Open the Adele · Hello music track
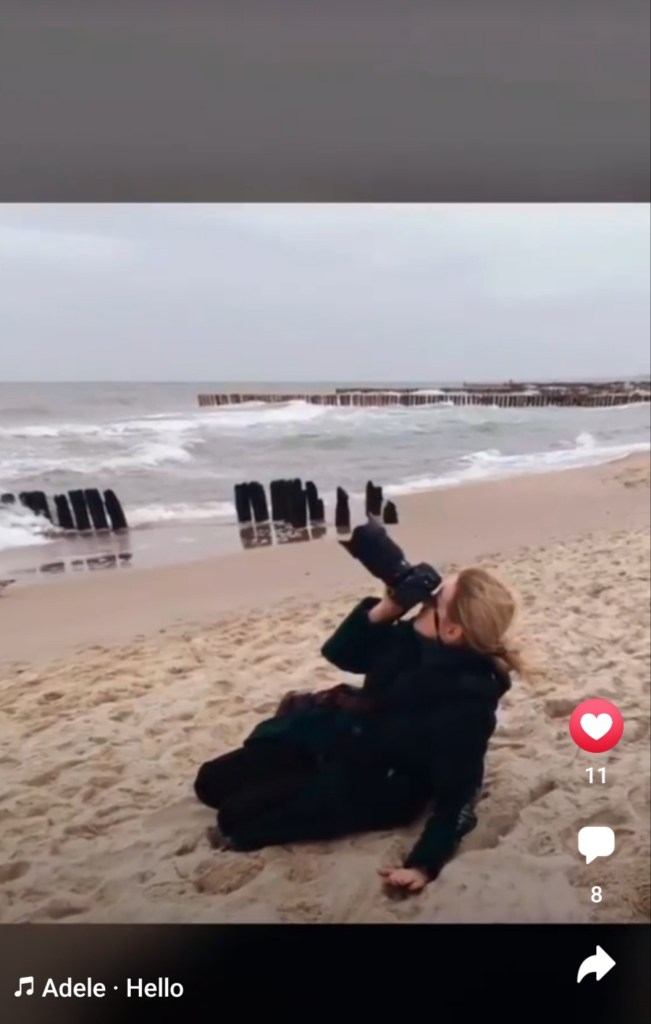This screenshot has height=1024, width=651. click(99, 988)
